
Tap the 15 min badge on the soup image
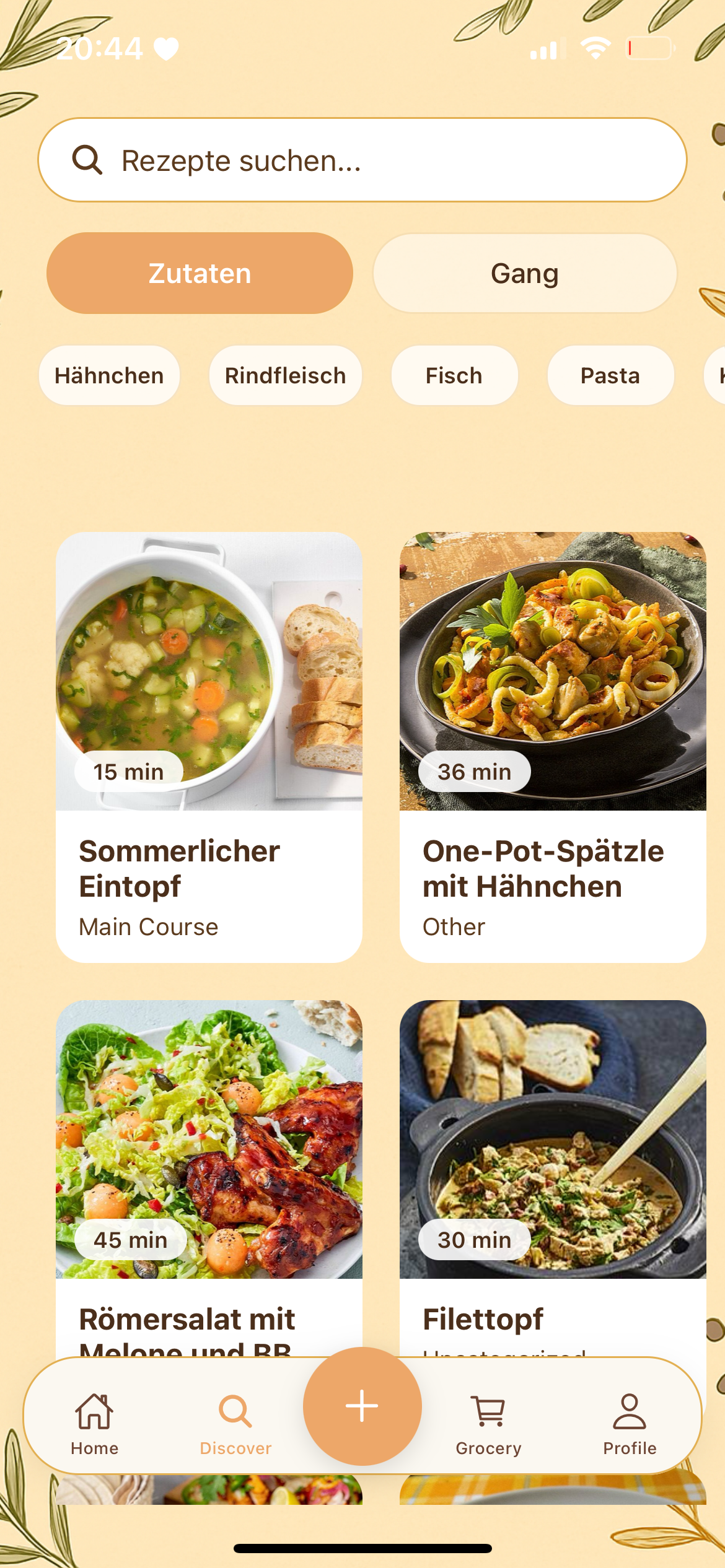coord(128,771)
